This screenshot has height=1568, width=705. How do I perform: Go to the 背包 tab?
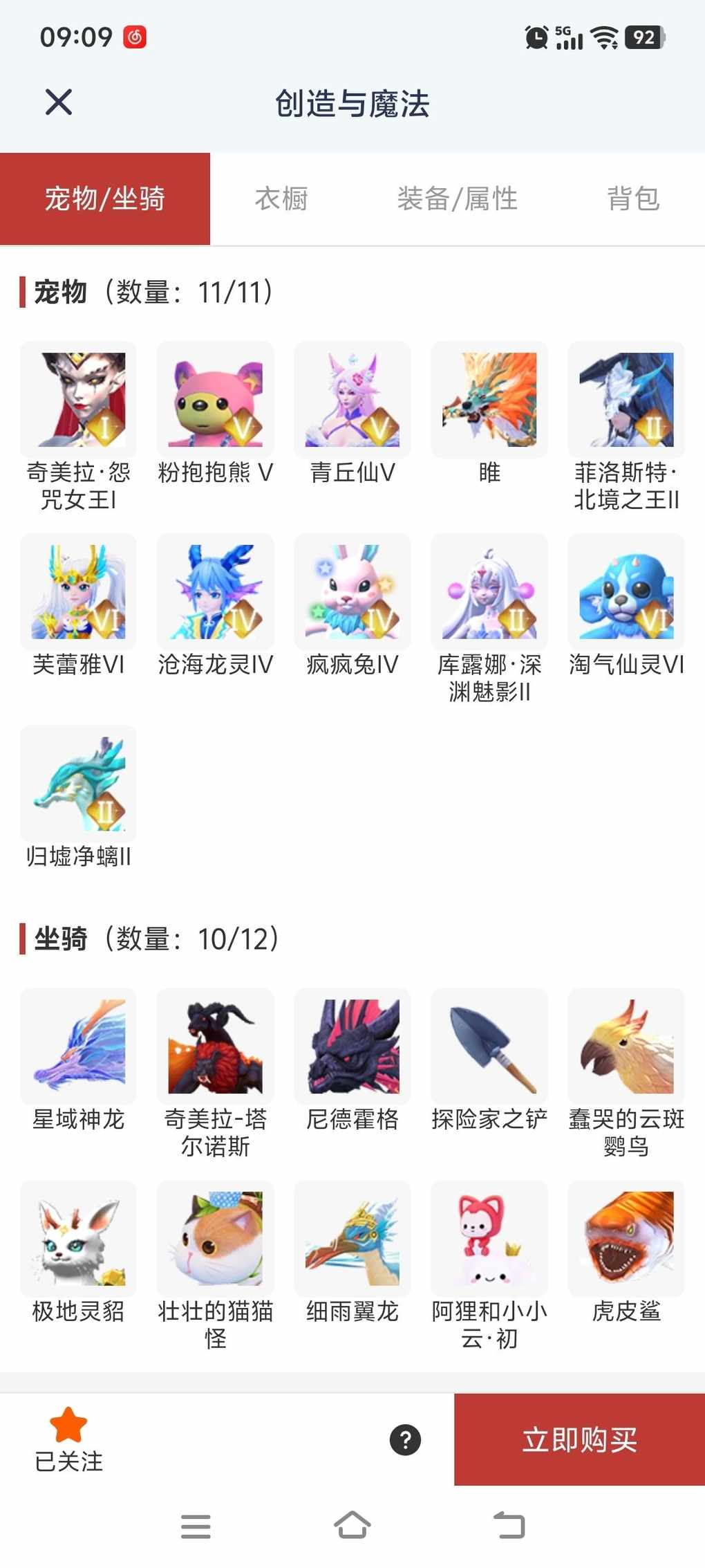[633, 199]
